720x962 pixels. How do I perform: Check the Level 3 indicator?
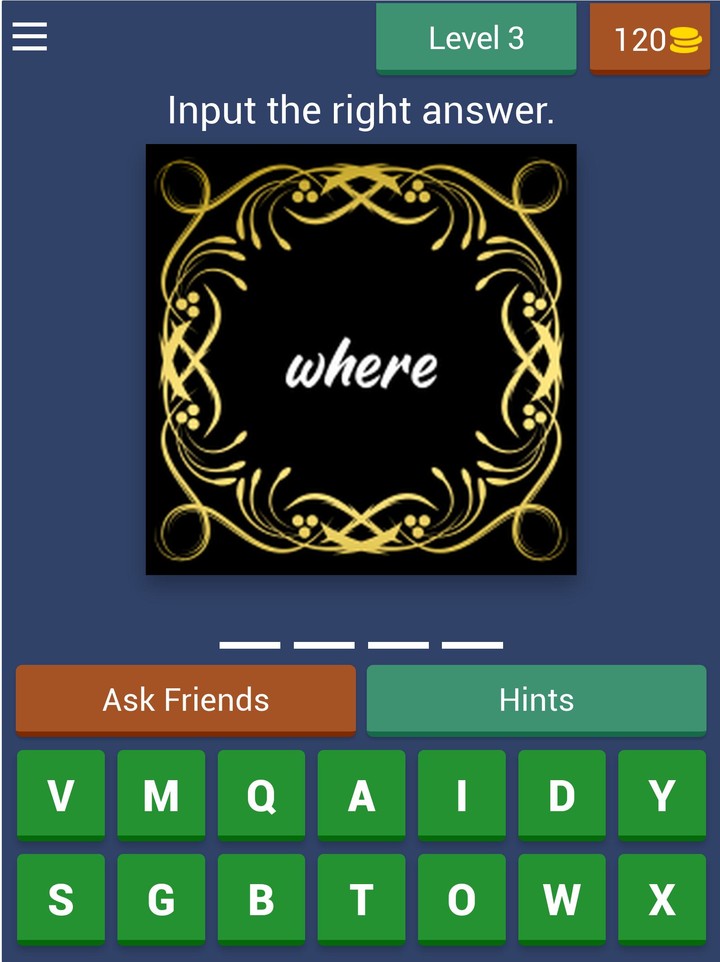pos(477,38)
